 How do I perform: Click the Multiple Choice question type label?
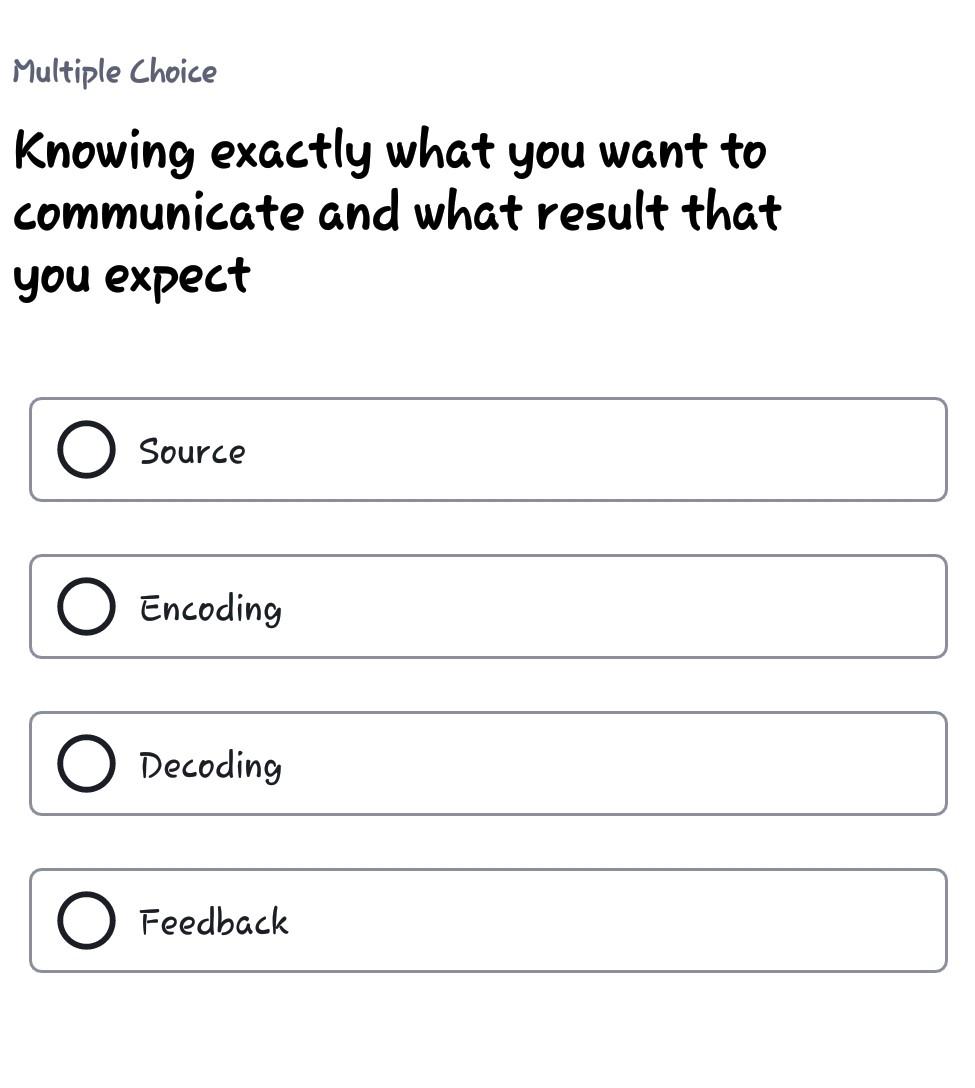tap(114, 71)
